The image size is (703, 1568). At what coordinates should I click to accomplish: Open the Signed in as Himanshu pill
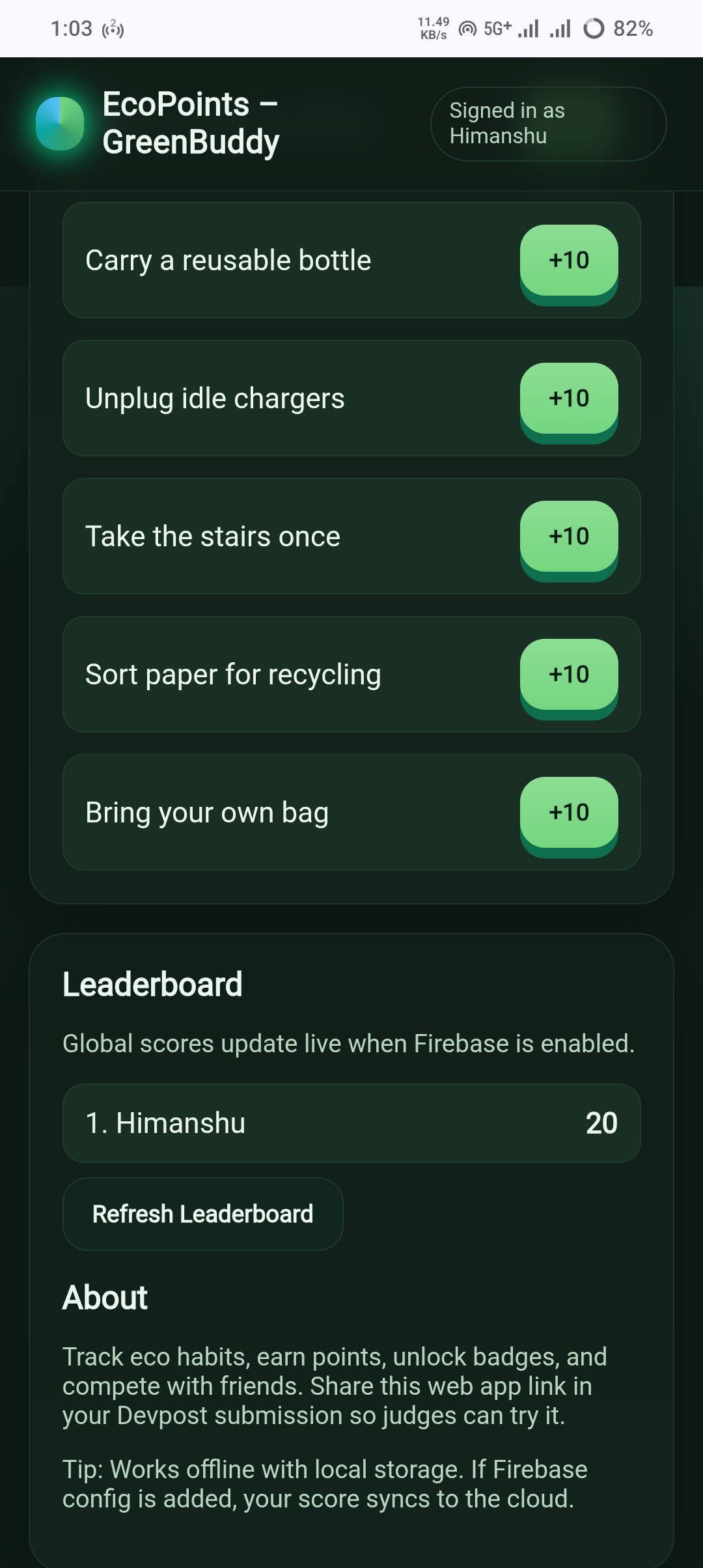click(548, 124)
